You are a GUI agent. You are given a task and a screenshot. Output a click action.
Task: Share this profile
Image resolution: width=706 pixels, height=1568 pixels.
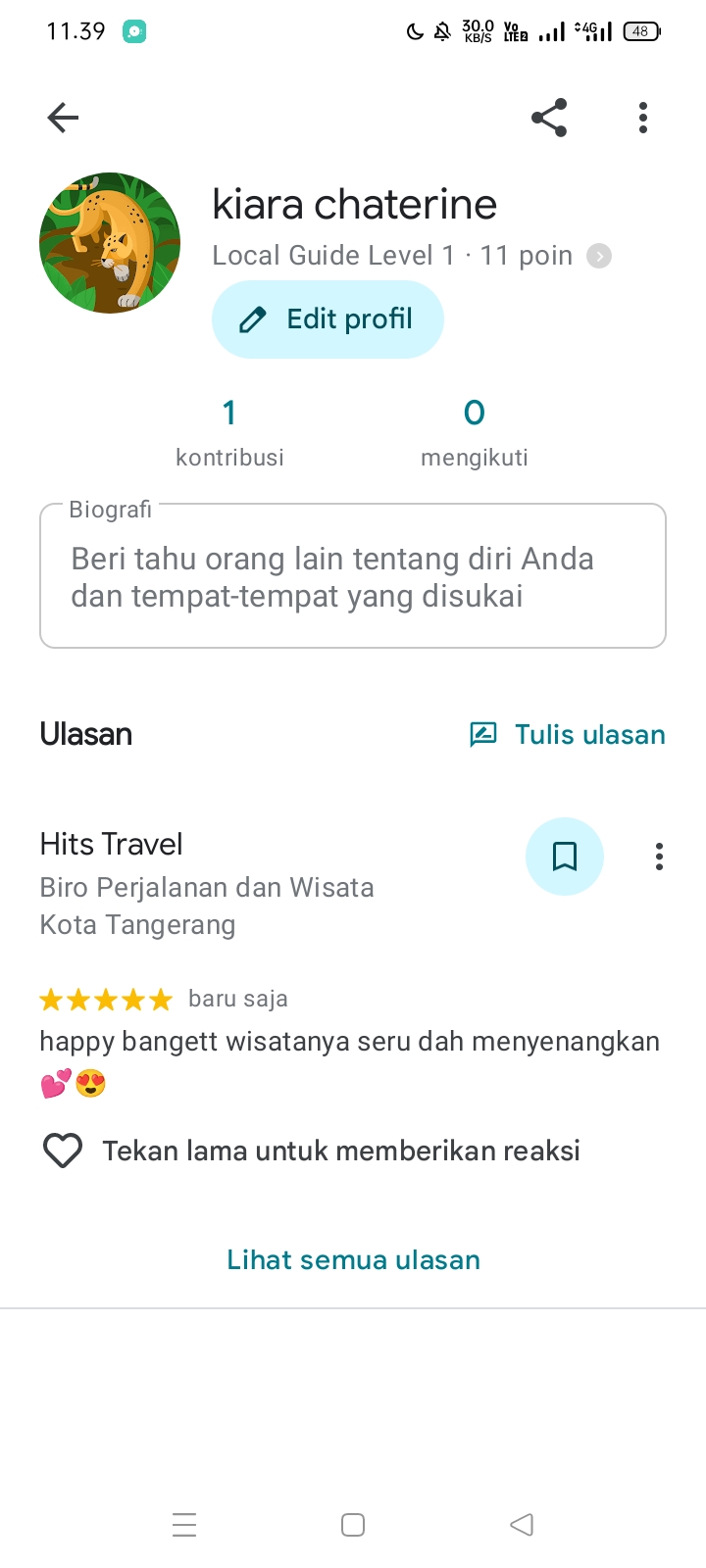click(549, 118)
